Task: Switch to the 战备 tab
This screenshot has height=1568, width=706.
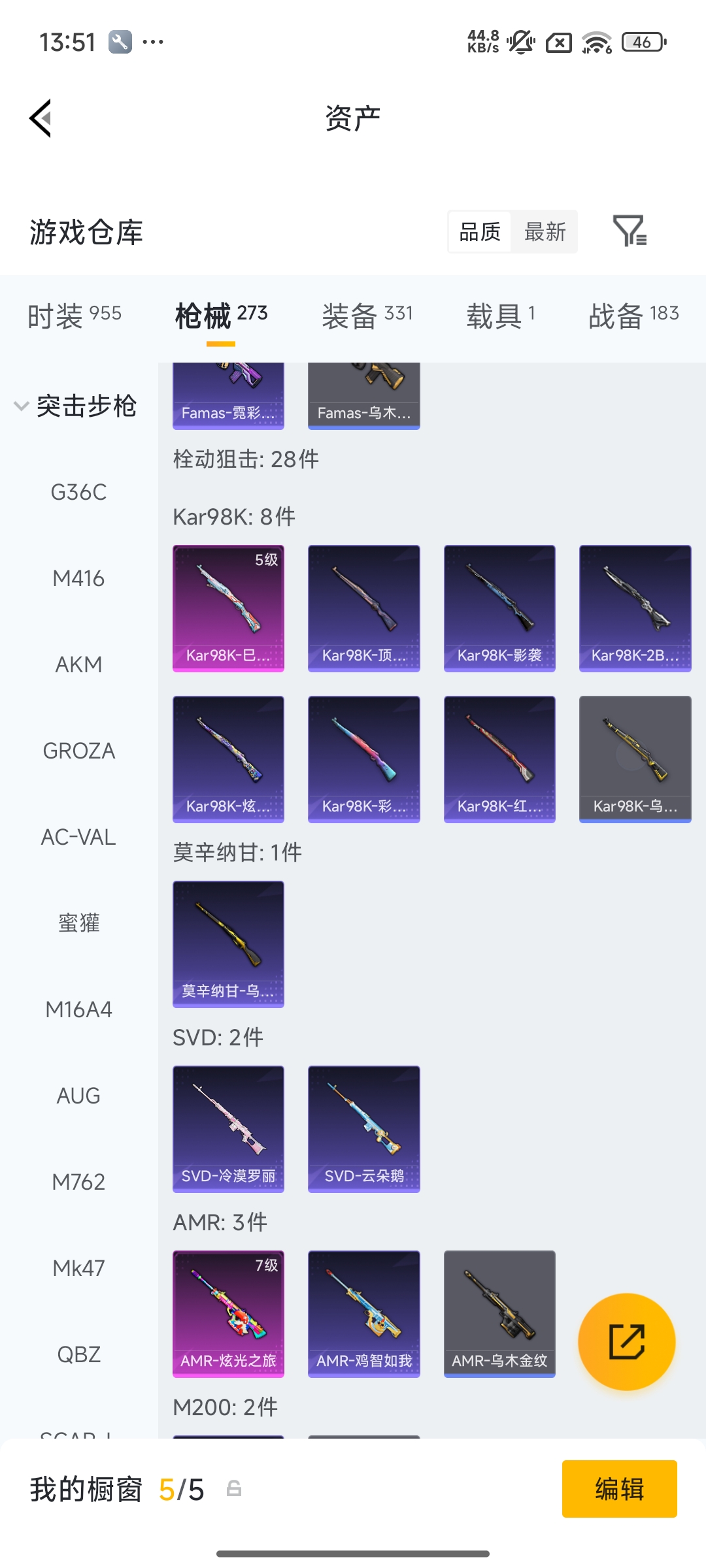Action: 633,316
